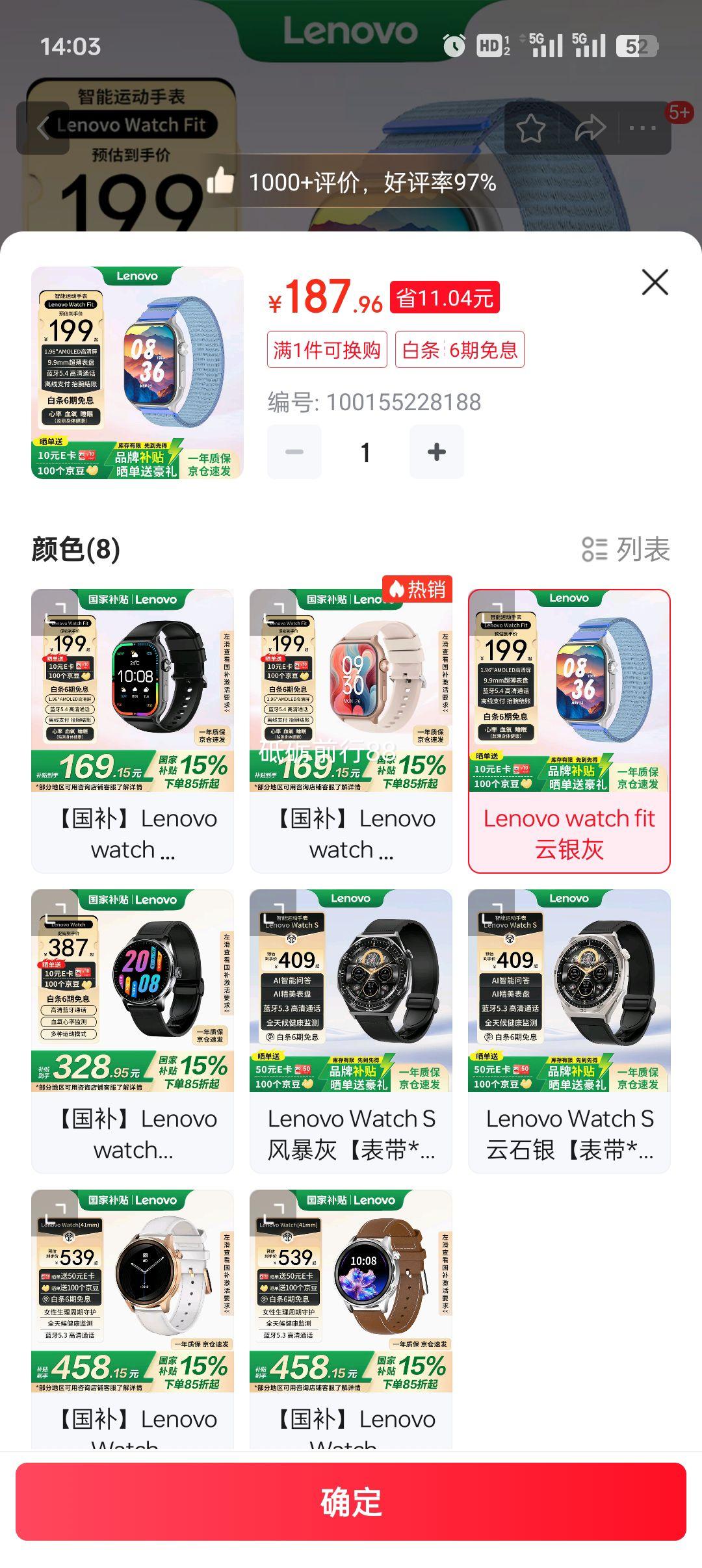Favorite this product with the star
Image resolution: width=702 pixels, height=1568 pixels.
531,128
